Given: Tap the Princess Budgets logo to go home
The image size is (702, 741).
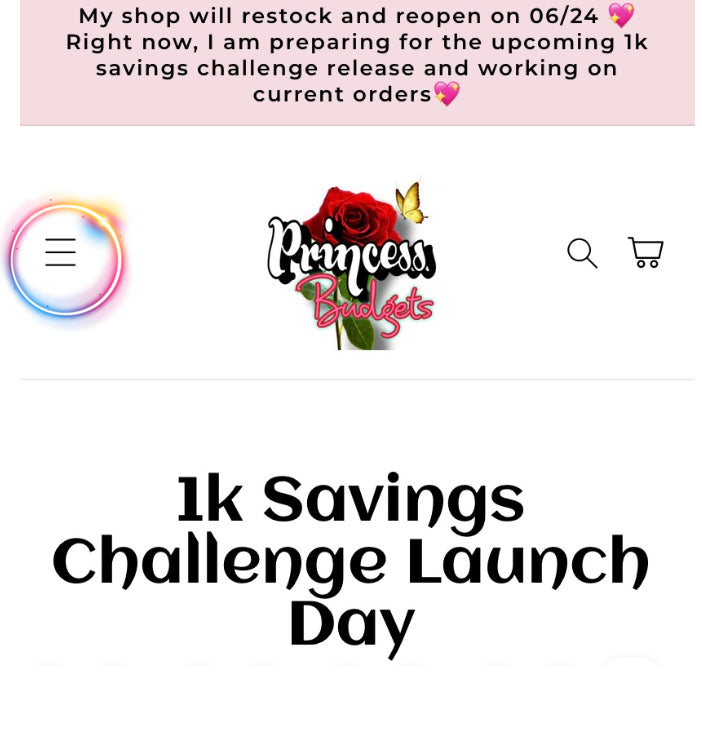Looking at the screenshot, I should coord(351,266).
